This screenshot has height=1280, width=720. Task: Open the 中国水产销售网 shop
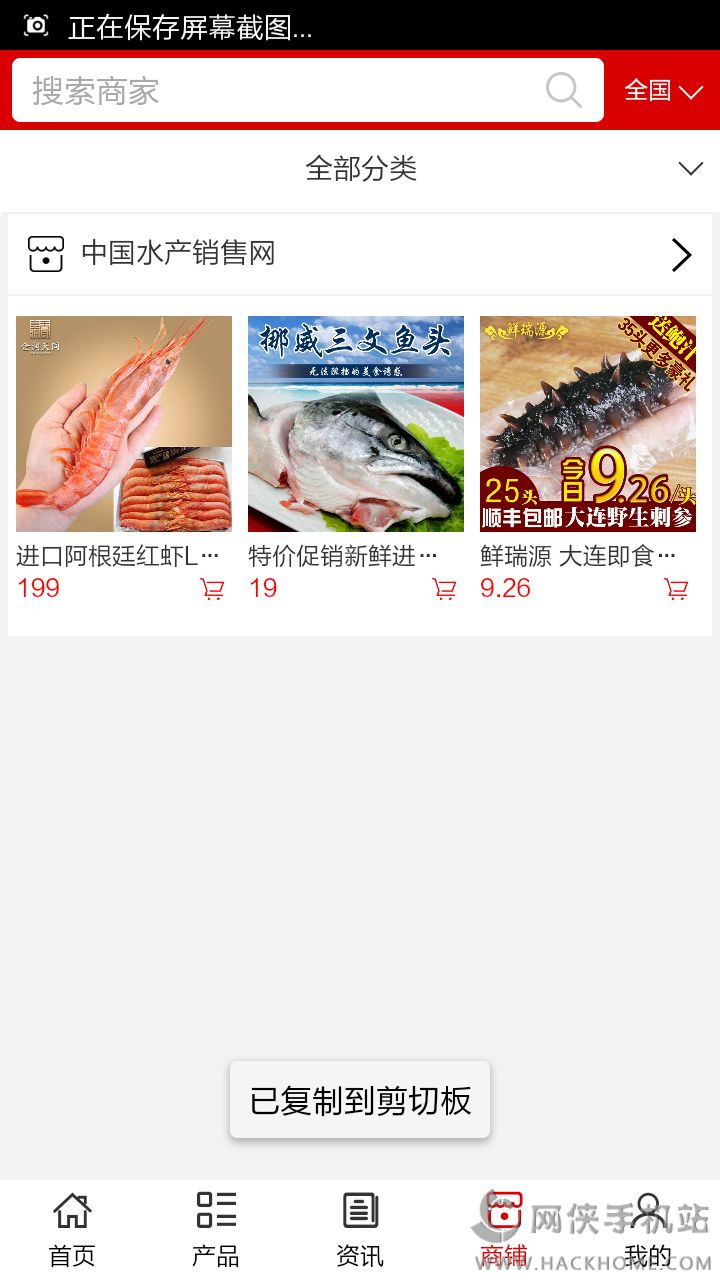pyautogui.click(x=360, y=254)
